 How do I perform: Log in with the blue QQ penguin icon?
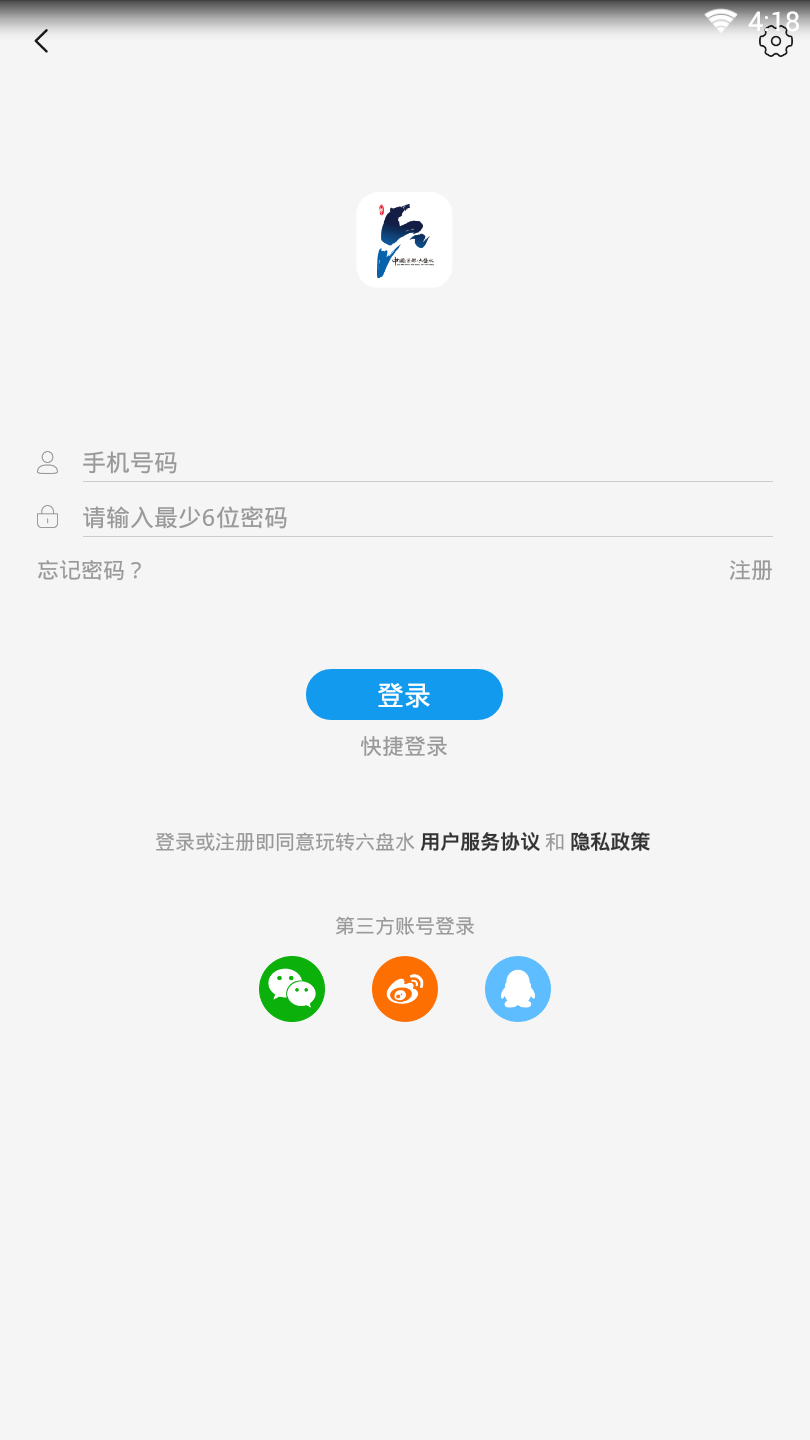518,989
